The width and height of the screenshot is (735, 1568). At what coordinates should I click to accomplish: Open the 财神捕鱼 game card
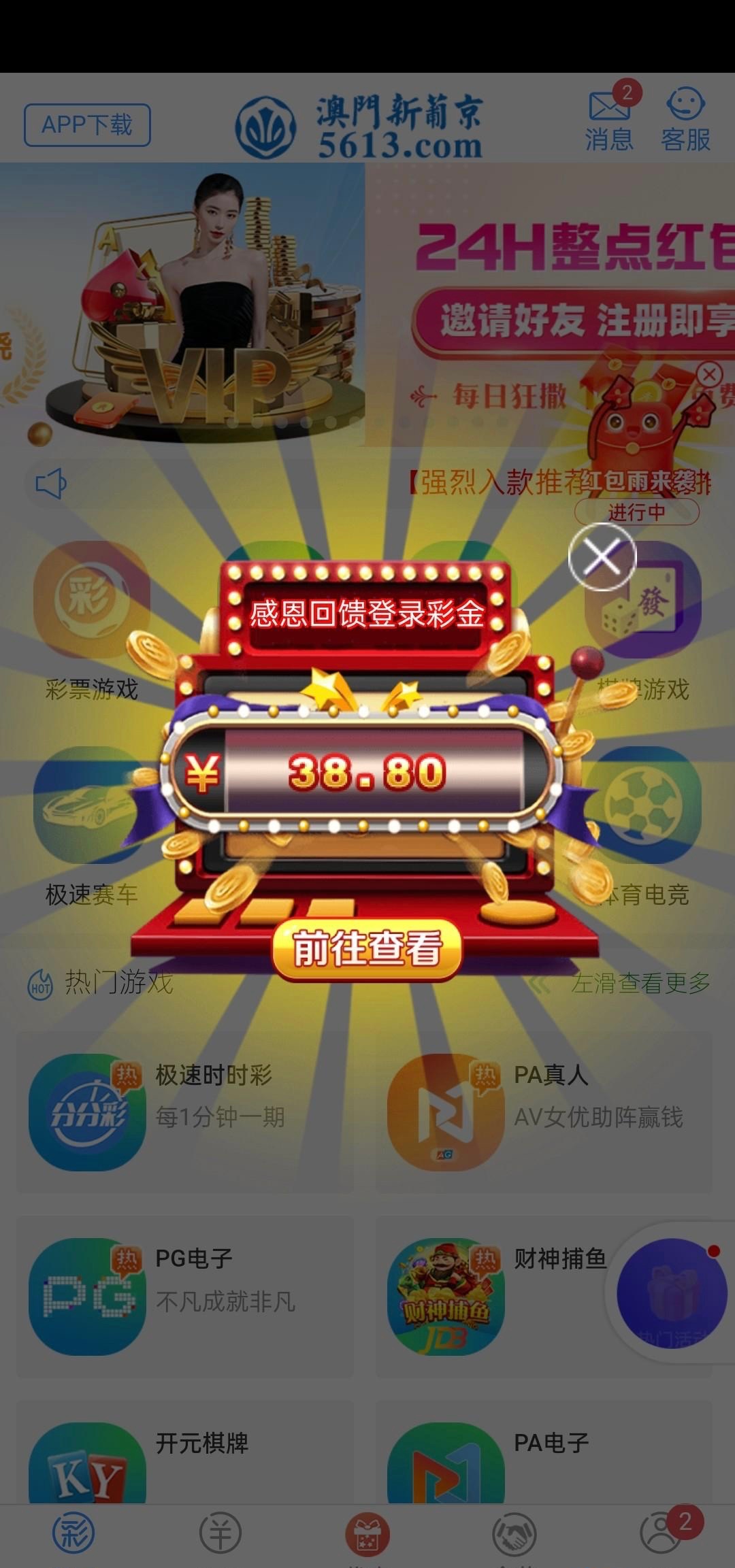[497, 1296]
